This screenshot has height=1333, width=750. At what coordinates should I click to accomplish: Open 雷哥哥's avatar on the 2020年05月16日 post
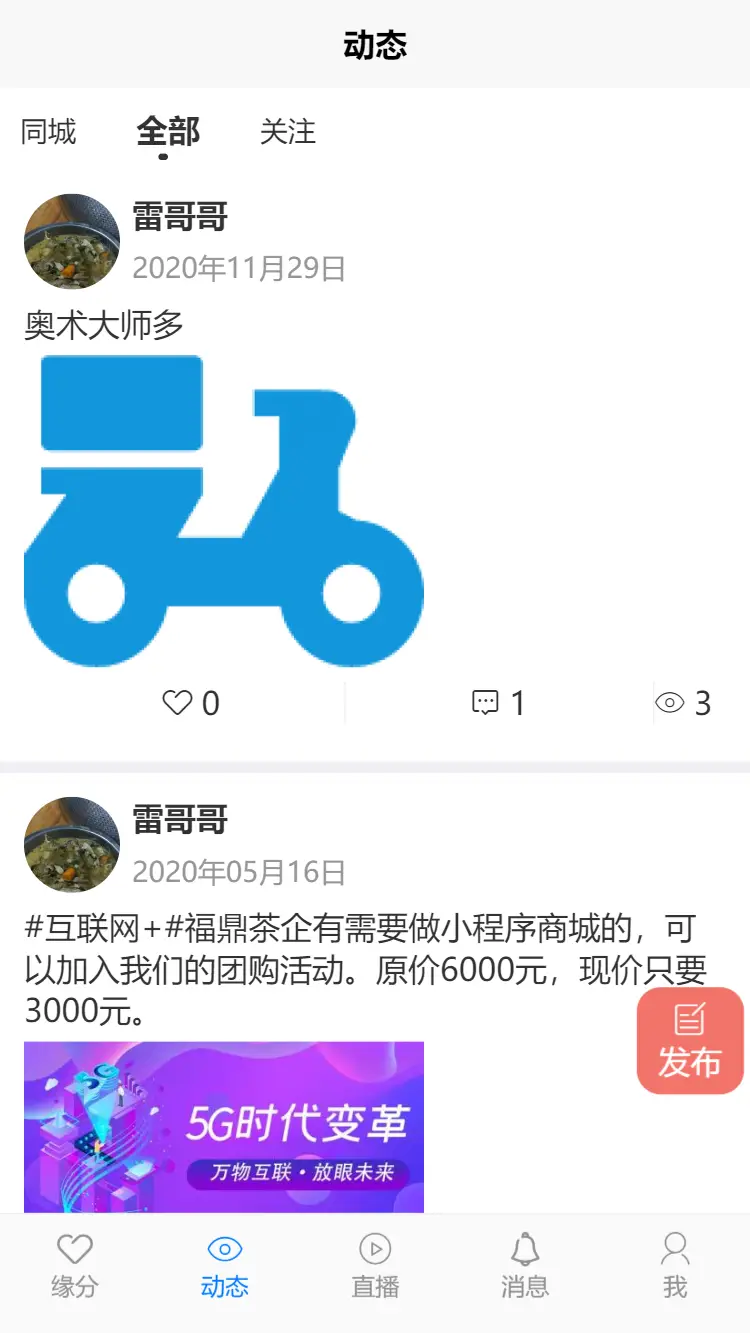(72, 845)
